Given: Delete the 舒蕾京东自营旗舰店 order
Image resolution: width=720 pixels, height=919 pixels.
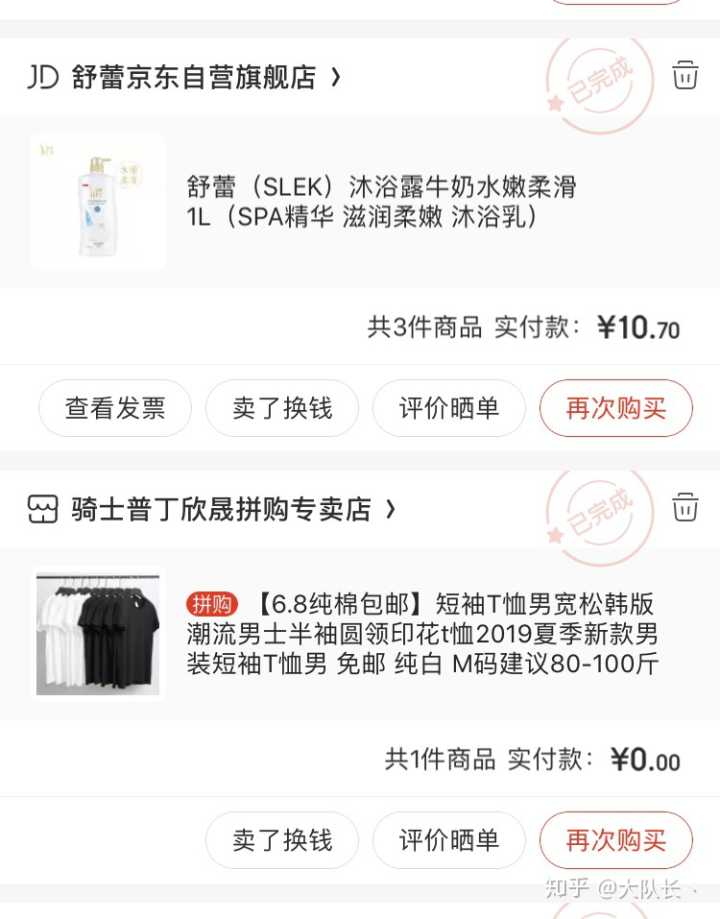Looking at the screenshot, I should coord(685,75).
